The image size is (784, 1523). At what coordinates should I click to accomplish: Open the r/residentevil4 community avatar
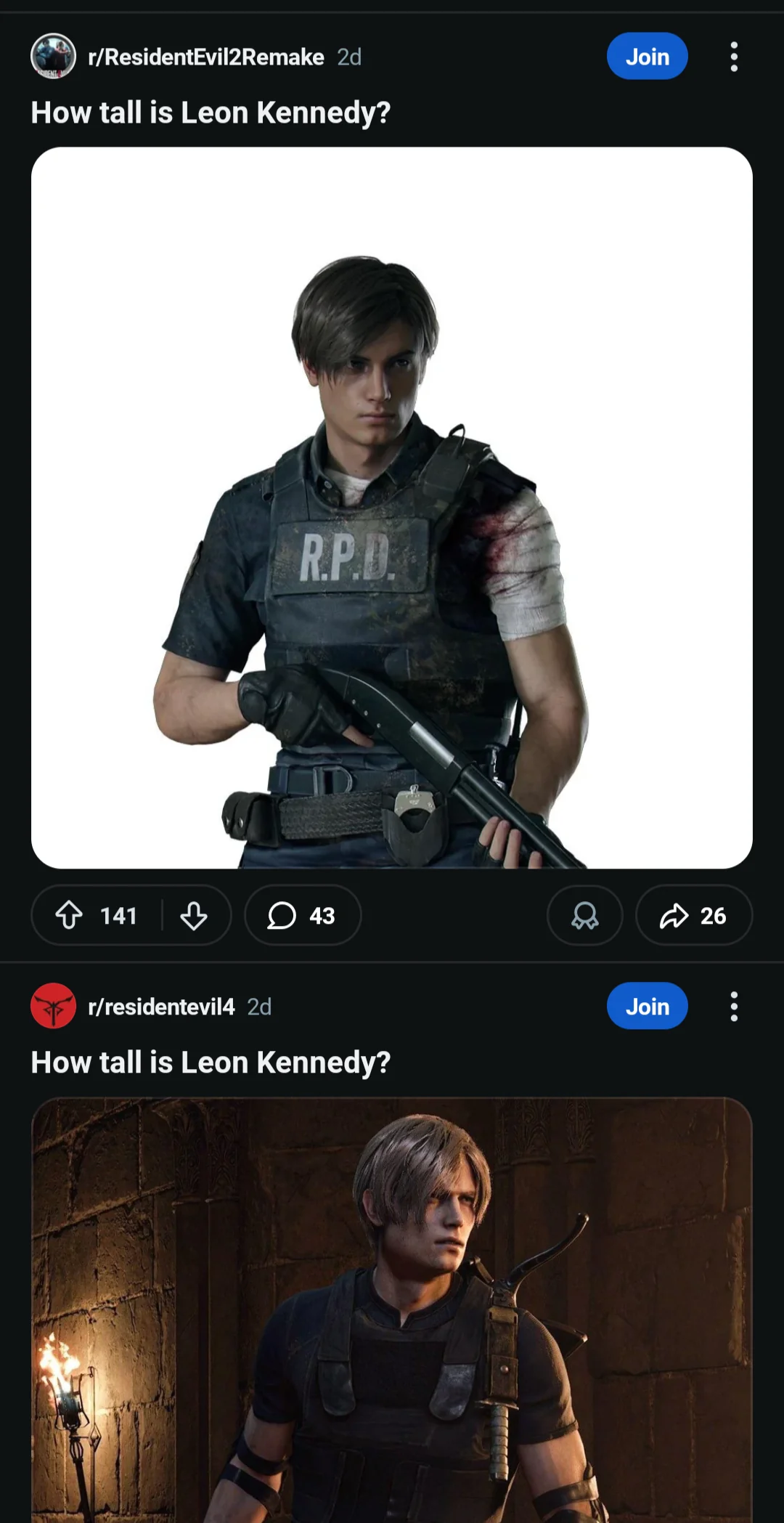[x=54, y=1007]
